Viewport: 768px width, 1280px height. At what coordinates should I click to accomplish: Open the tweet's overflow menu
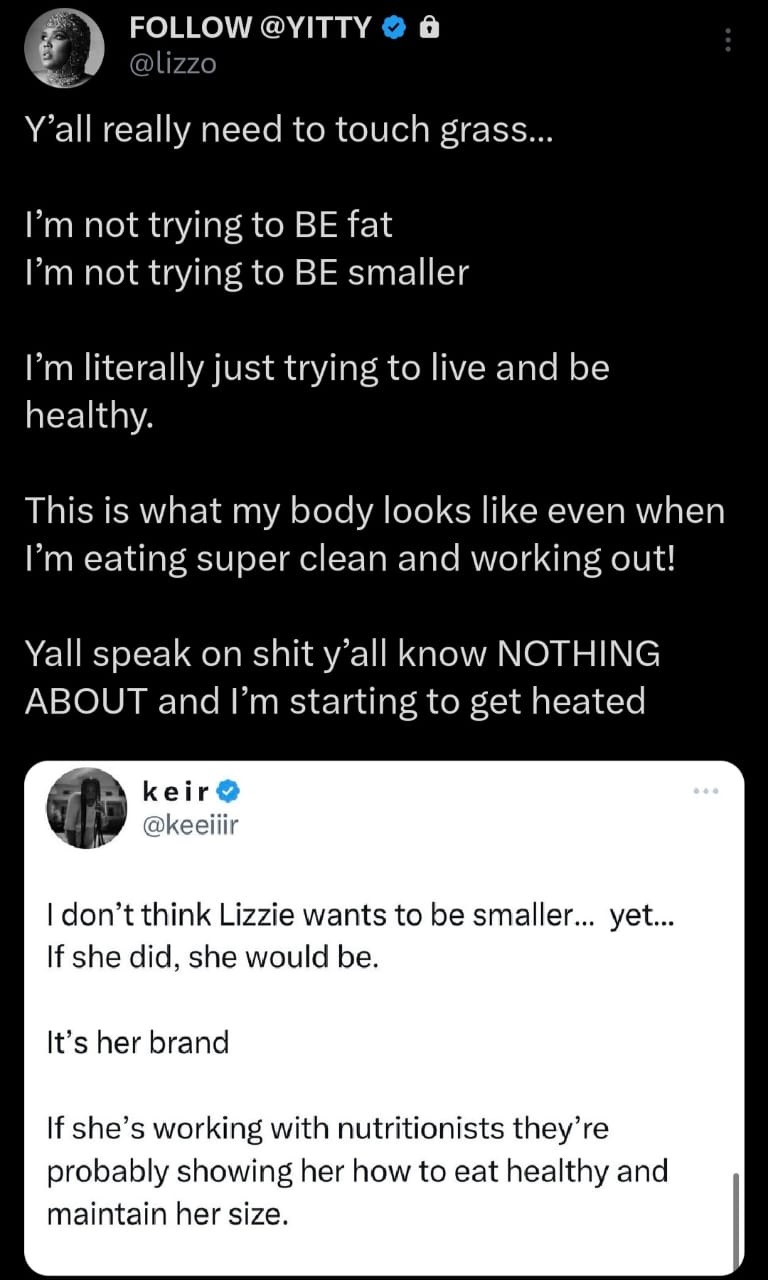(728, 40)
